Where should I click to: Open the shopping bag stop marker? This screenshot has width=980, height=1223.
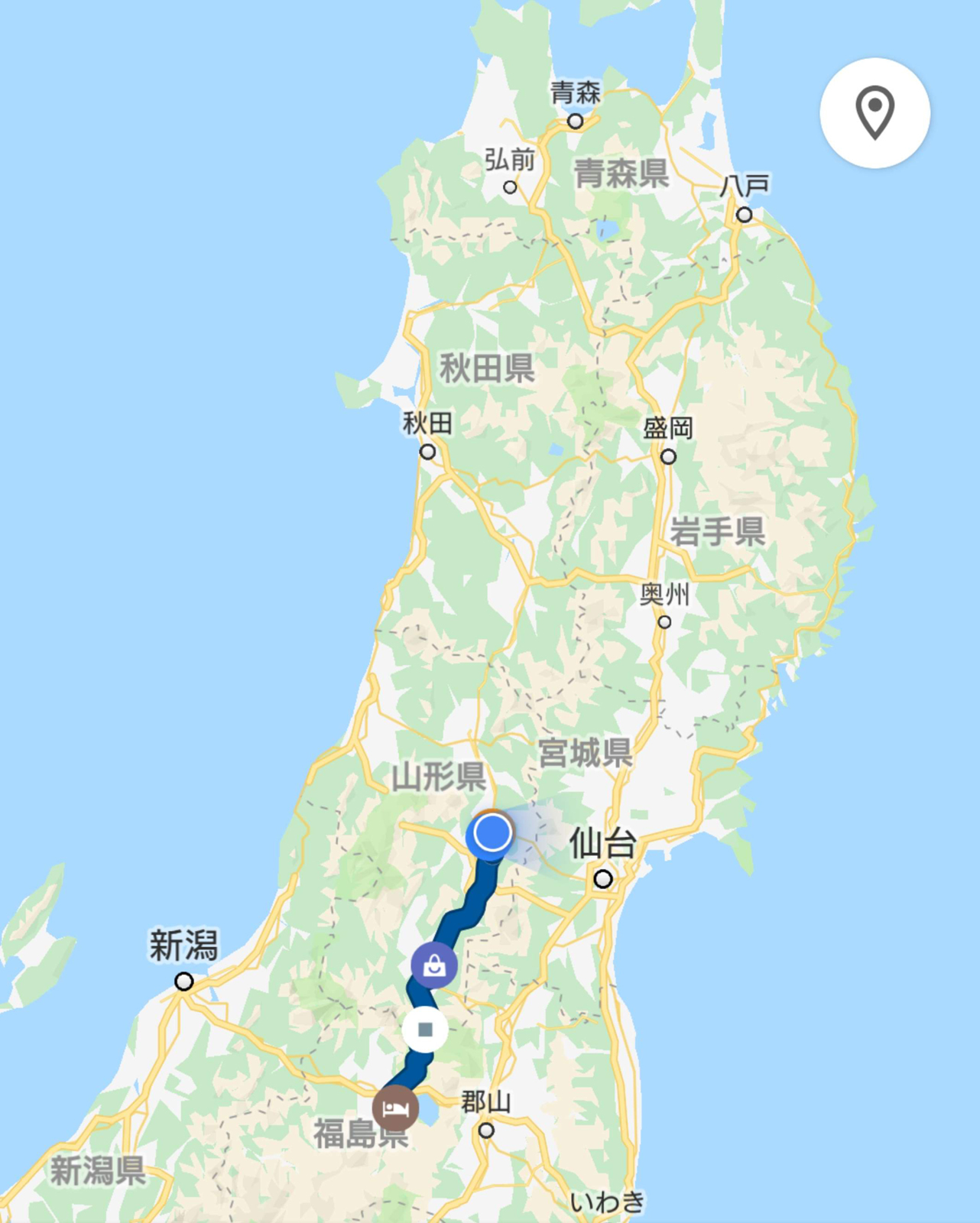click(x=434, y=965)
